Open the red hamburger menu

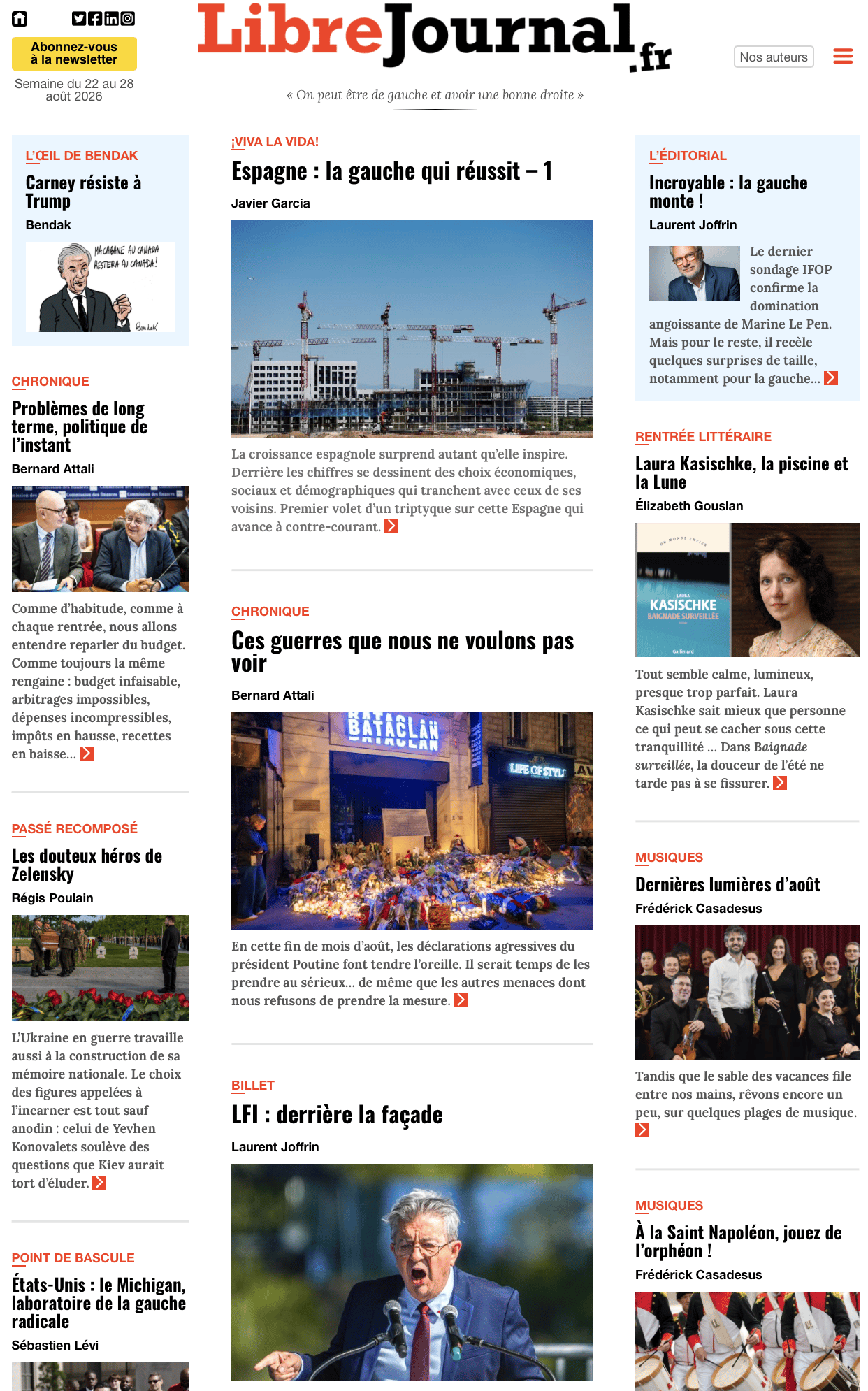pos(843,56)
